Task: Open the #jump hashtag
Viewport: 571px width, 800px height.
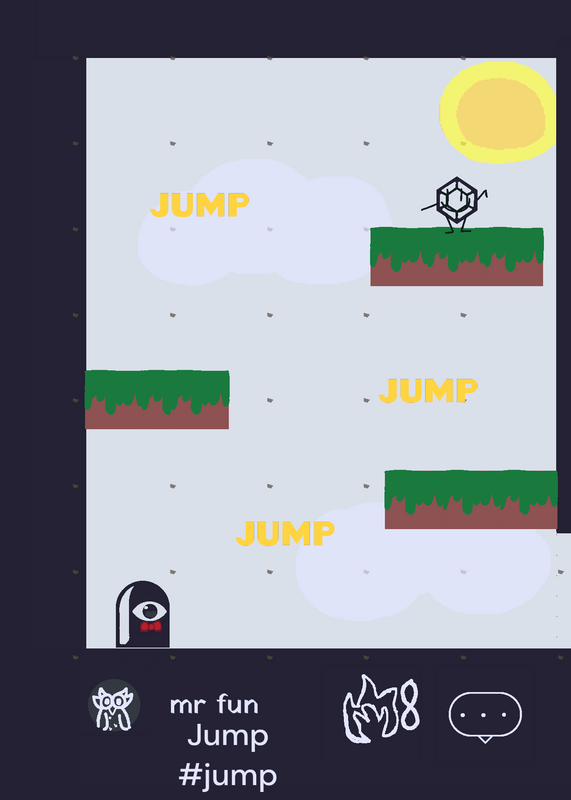Action: 228,777
